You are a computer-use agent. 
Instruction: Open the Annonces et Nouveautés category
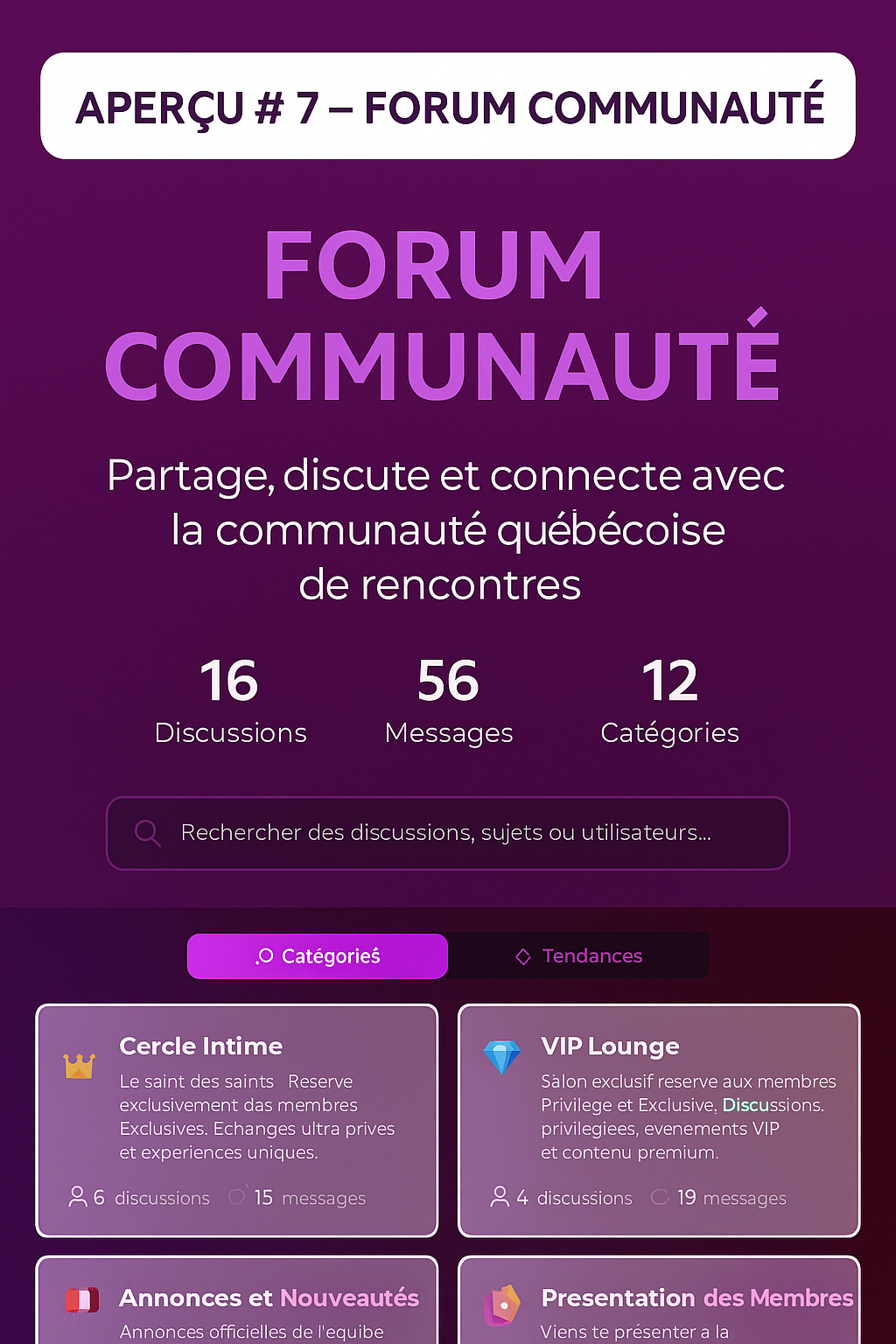coord(236,1304)
